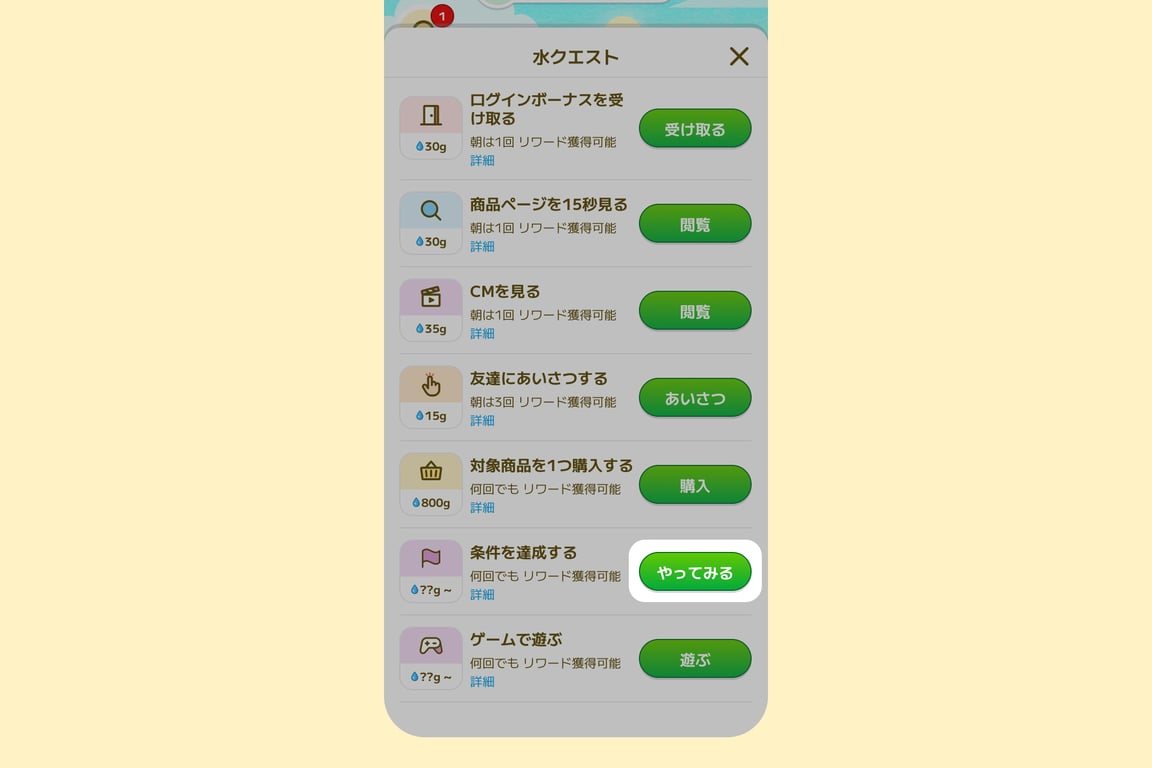This screenshot has width=1152, height=768.
Task: Open 詳細 under ログインボーナスを受け取る
Action: point(482,160)
